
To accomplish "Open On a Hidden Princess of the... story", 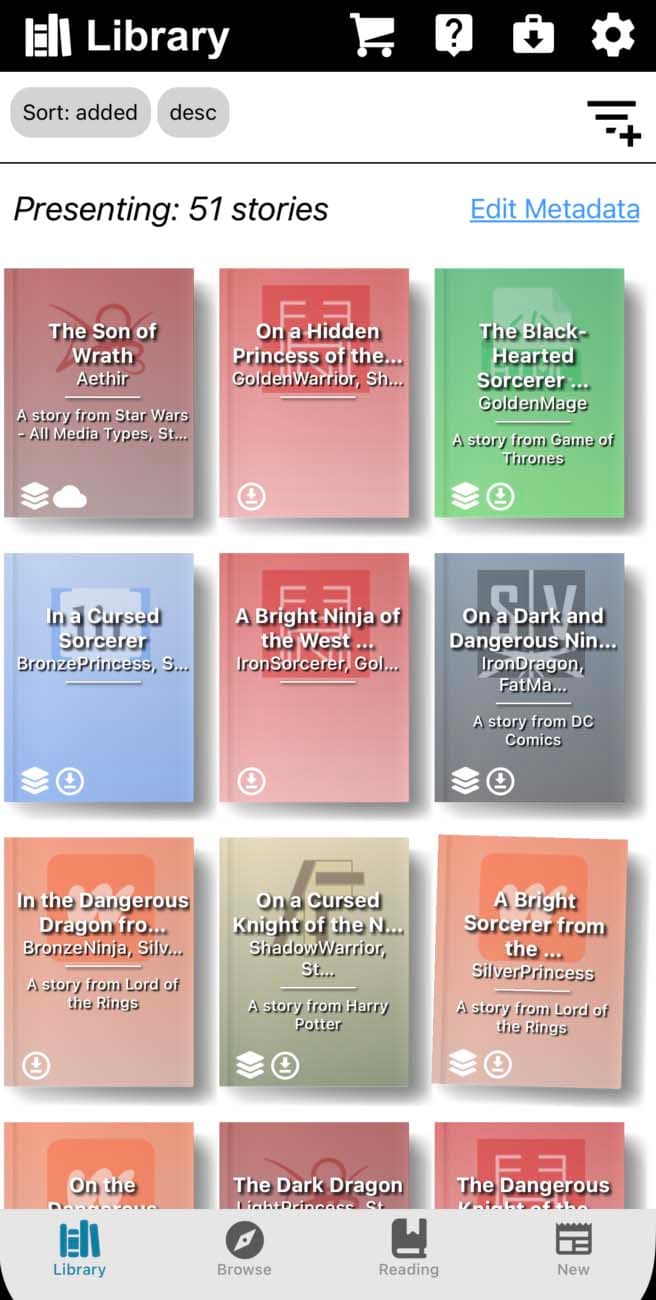I will pos(316,392).
